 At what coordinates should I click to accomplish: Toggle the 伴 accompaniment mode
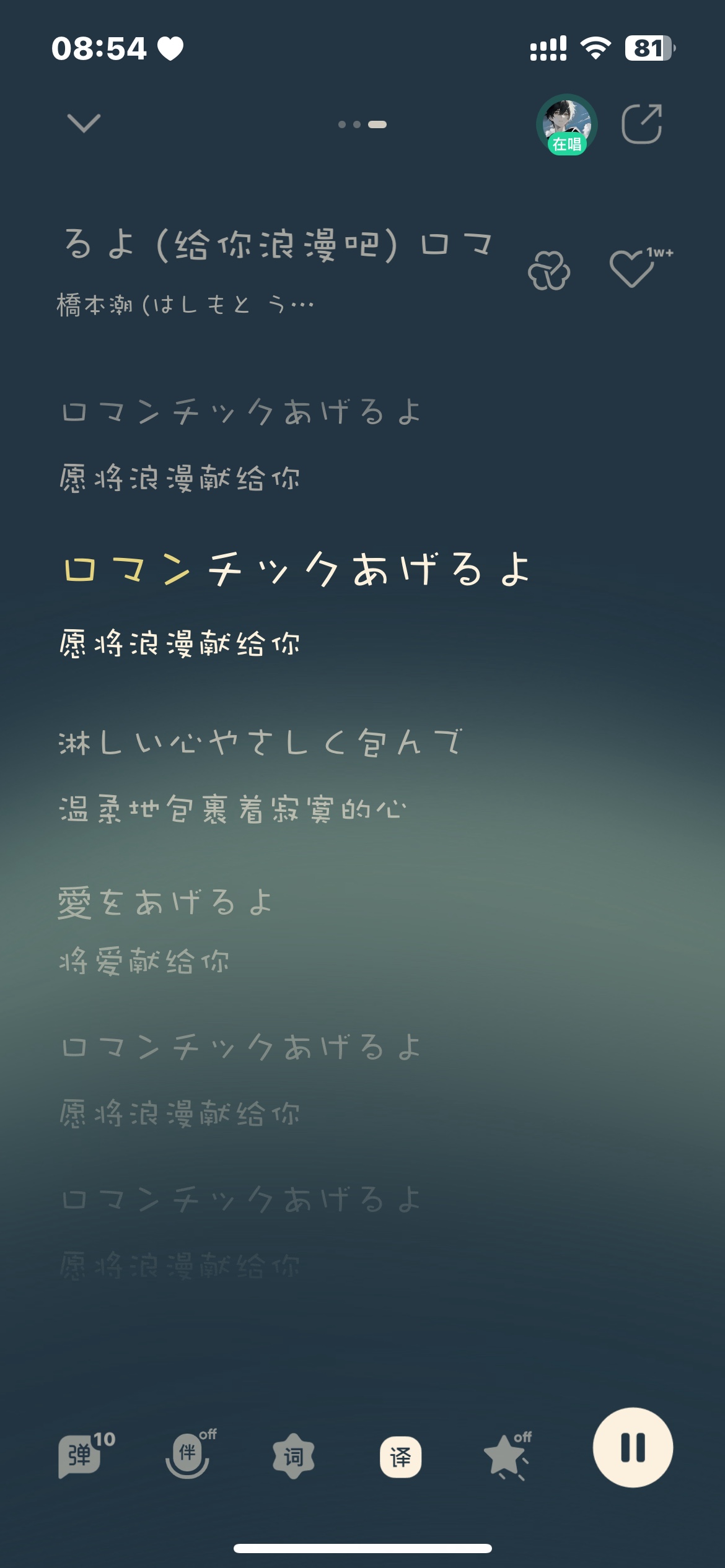click(190, 1454)
